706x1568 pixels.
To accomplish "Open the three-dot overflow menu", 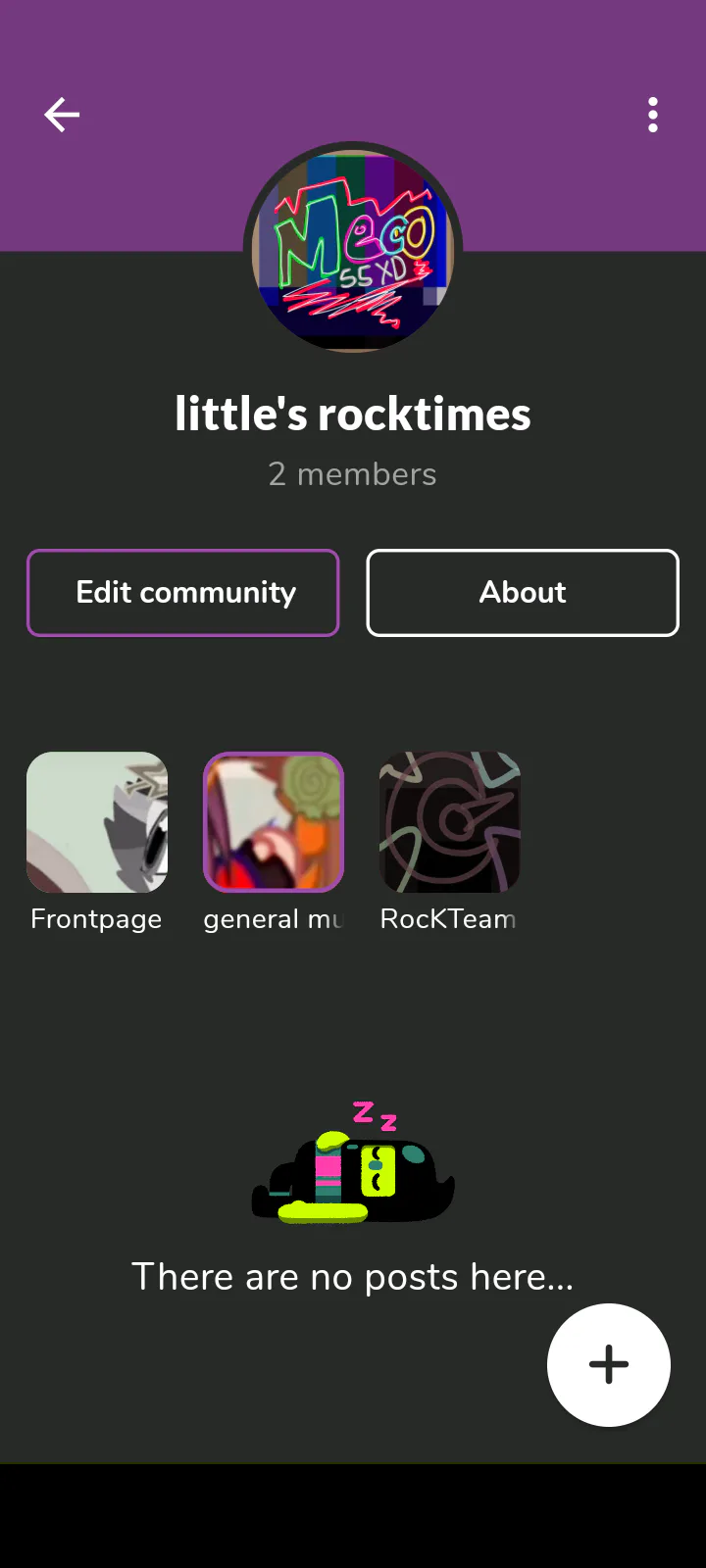I will (653, 116).
